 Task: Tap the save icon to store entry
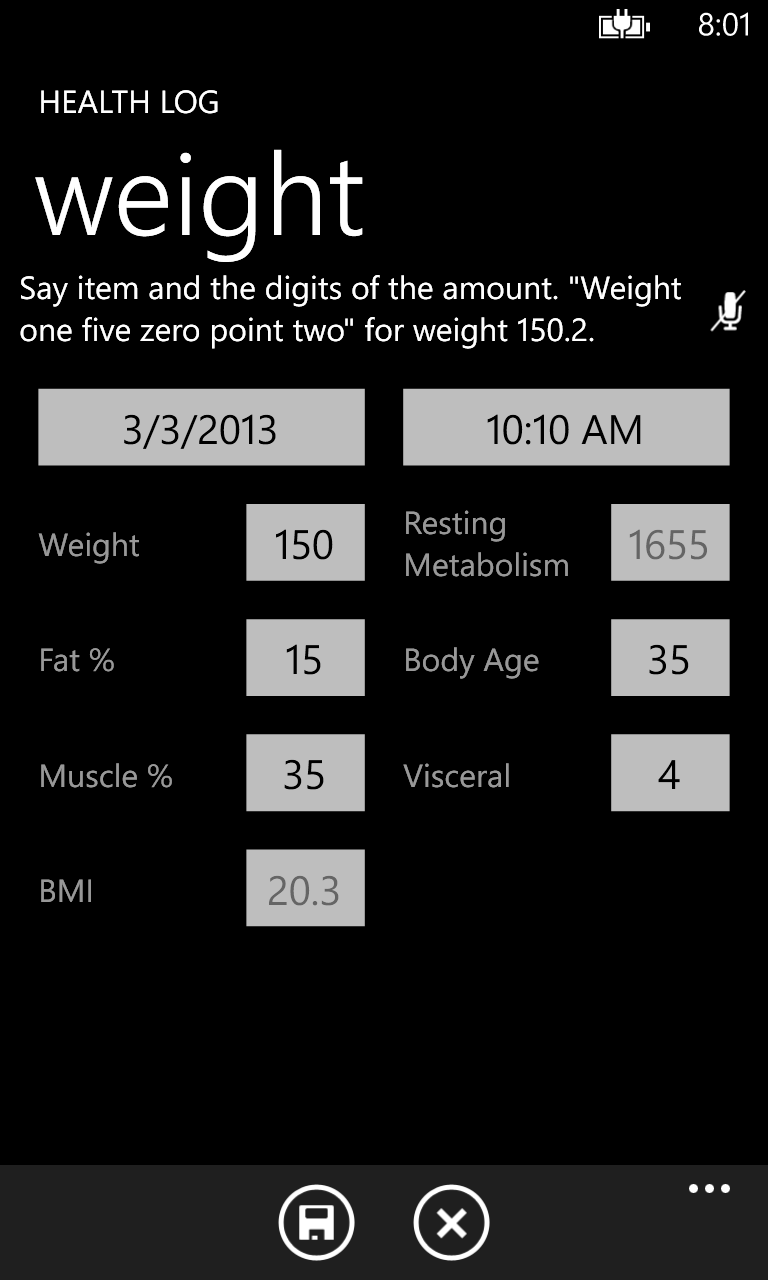pyautogui.click(x=317, y=1222)
